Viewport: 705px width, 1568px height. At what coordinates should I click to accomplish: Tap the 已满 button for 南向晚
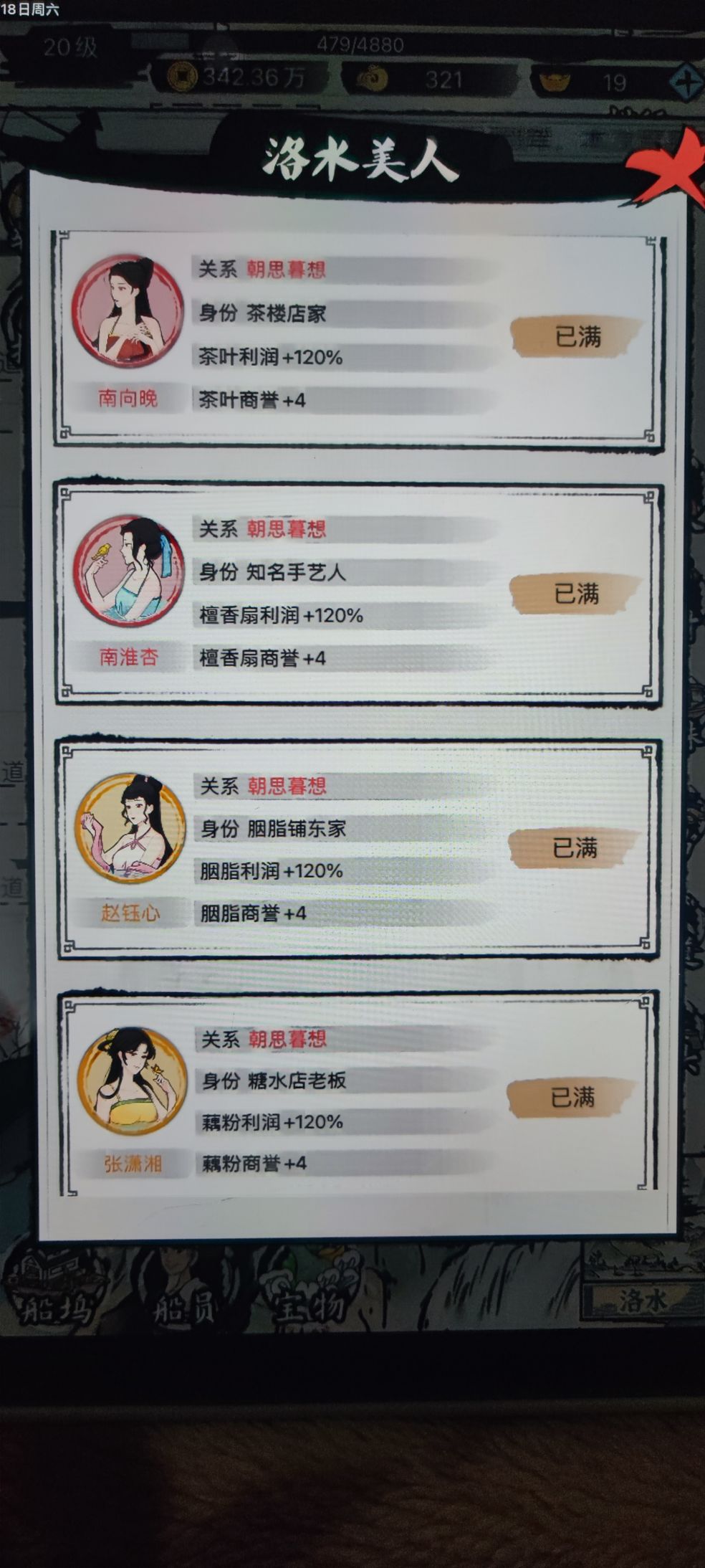[576, 336]
